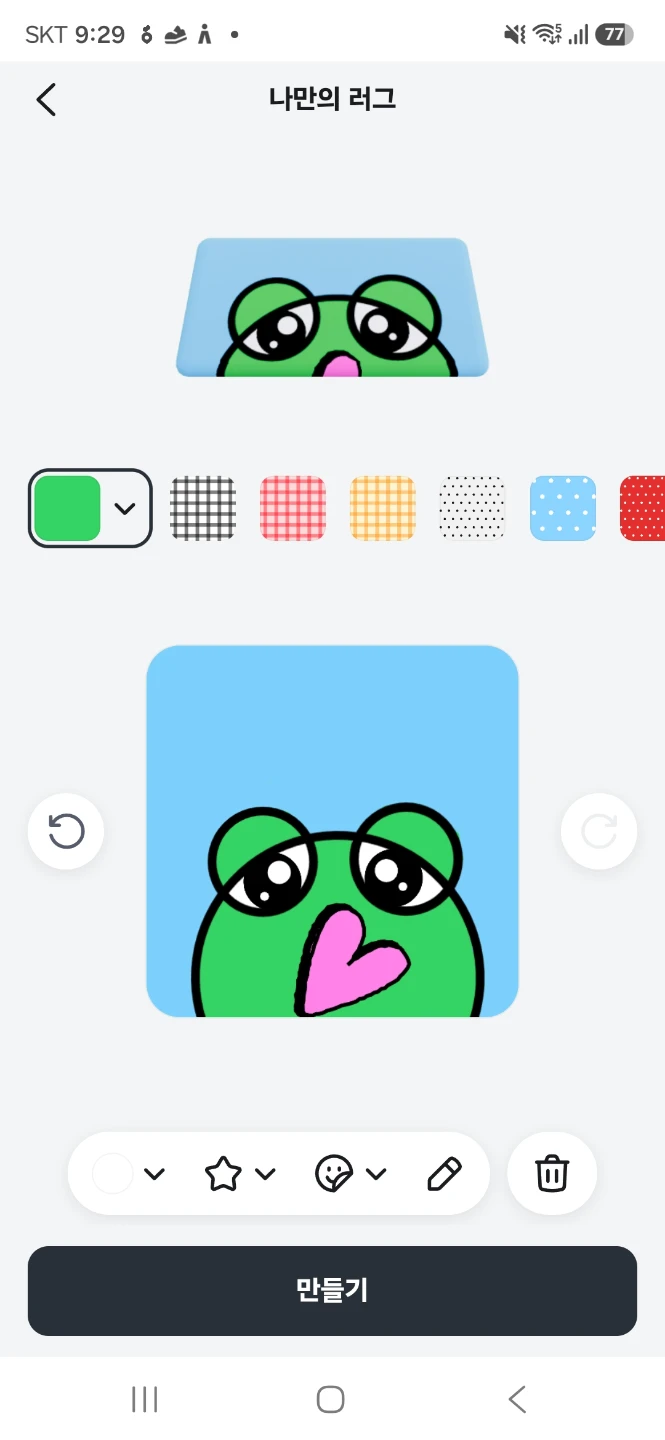The image size is (665, 1440).
Task: Go to the home screen
Action: tap(331, 1399)
